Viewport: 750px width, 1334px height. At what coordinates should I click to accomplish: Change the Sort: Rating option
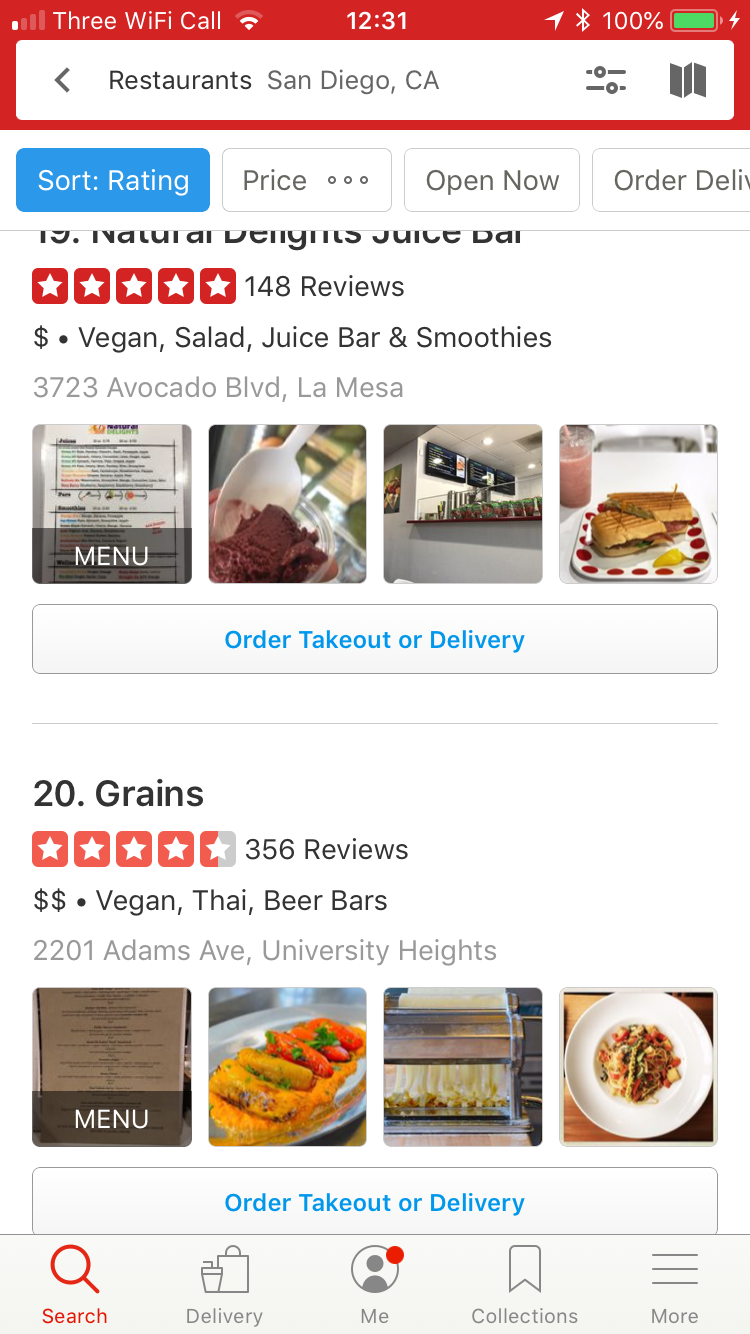coord(113,180)
